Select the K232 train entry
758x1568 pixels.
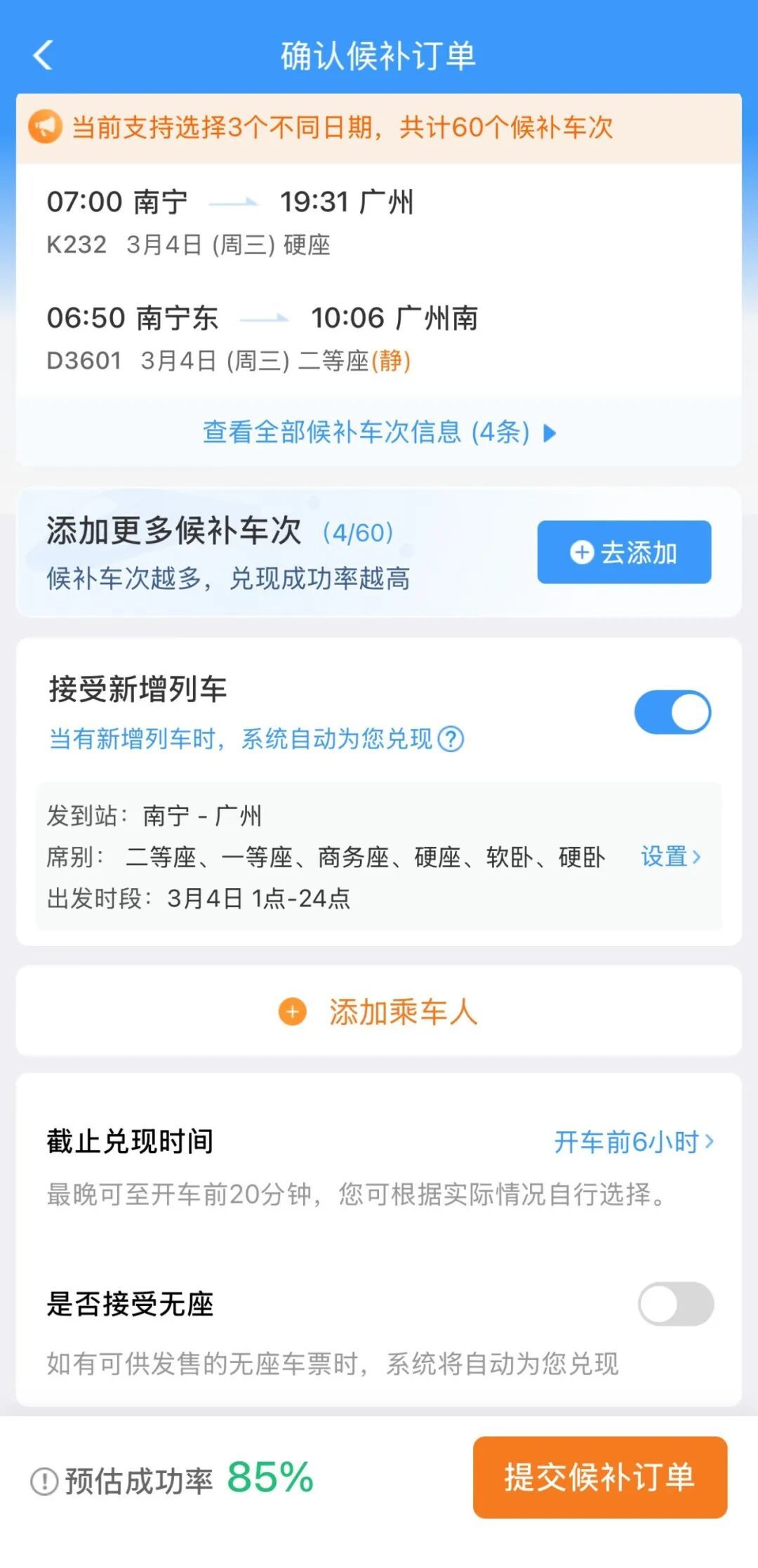click(281, 221)
